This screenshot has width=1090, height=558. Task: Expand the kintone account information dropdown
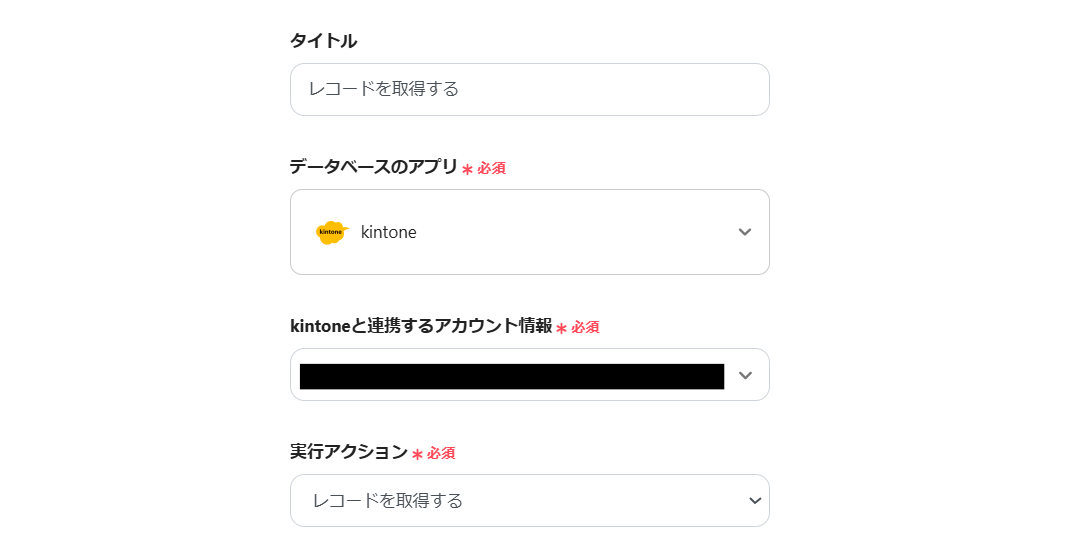pyautogui.click(x=744, y=375)
